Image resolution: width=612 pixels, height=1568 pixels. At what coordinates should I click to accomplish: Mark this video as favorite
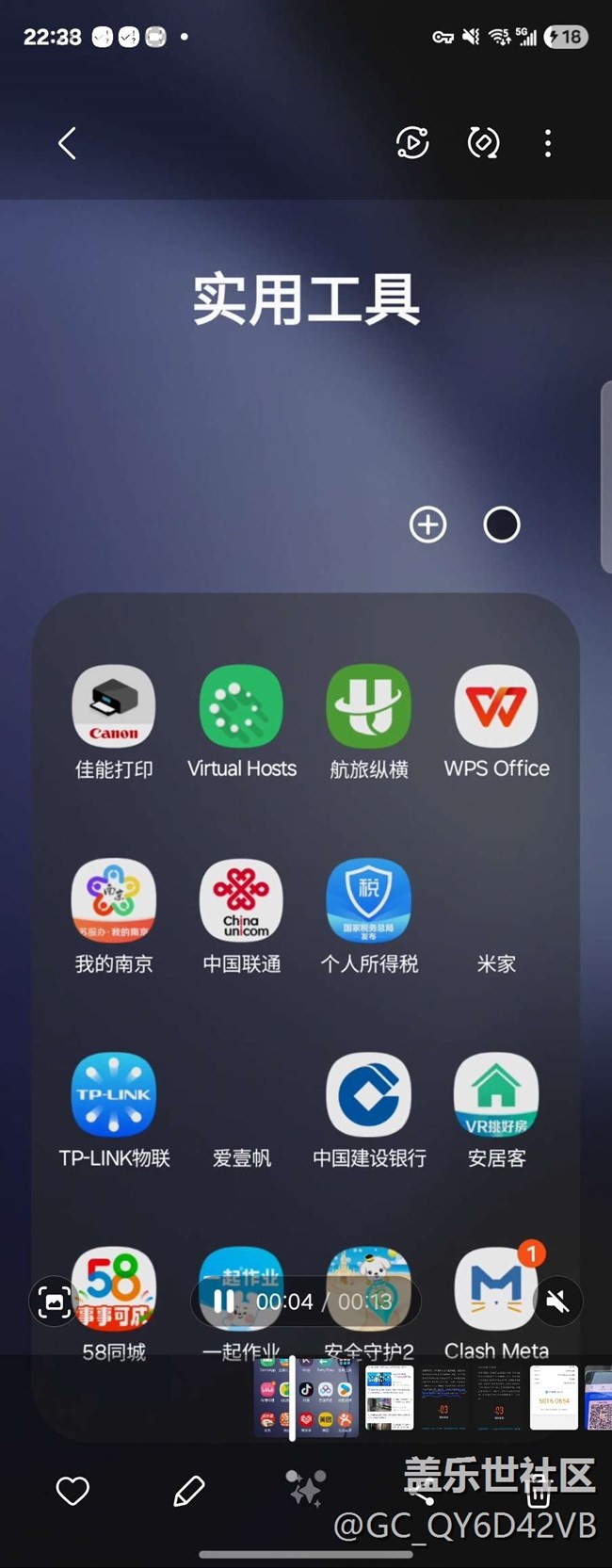pyautogui.click(x=72, y=1491)
